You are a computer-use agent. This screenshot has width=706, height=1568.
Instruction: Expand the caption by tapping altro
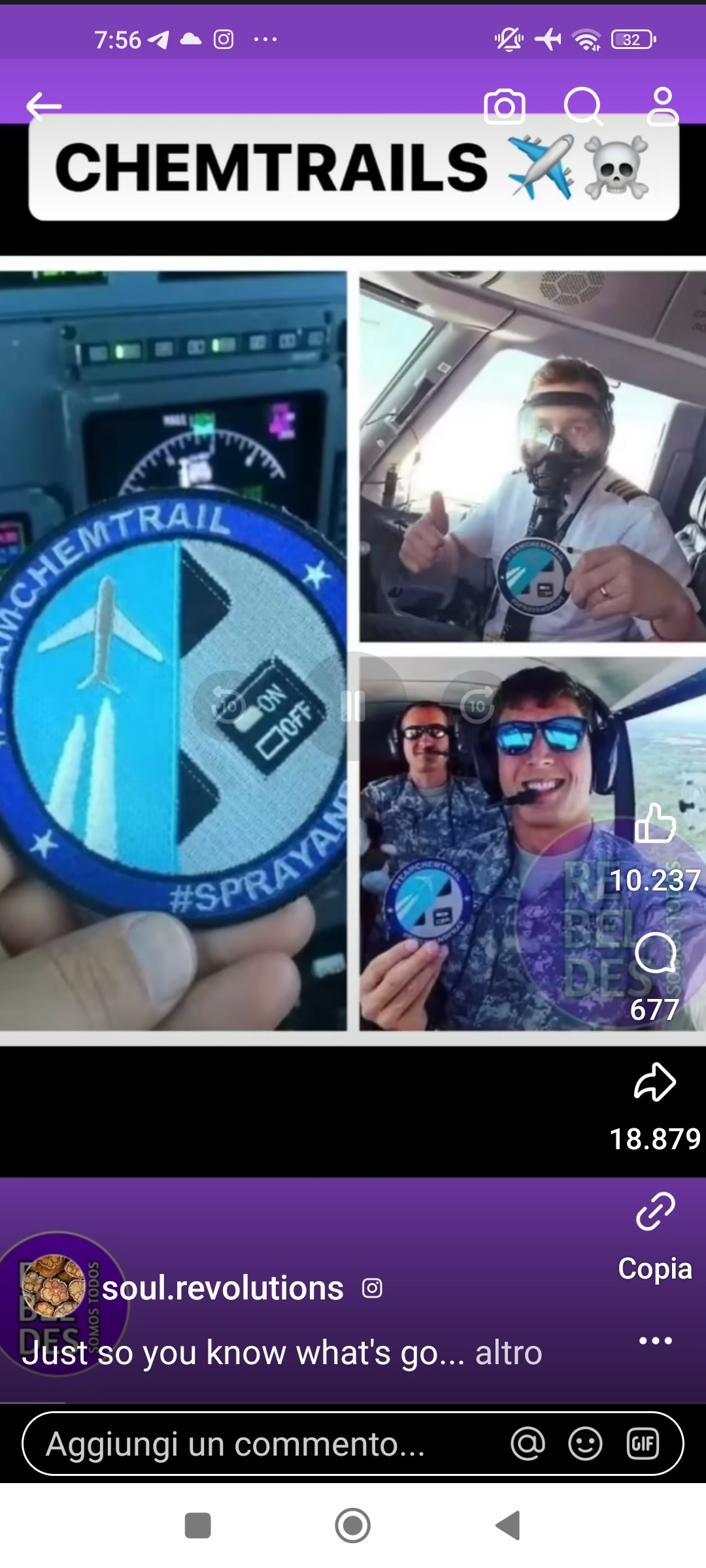509,1352
